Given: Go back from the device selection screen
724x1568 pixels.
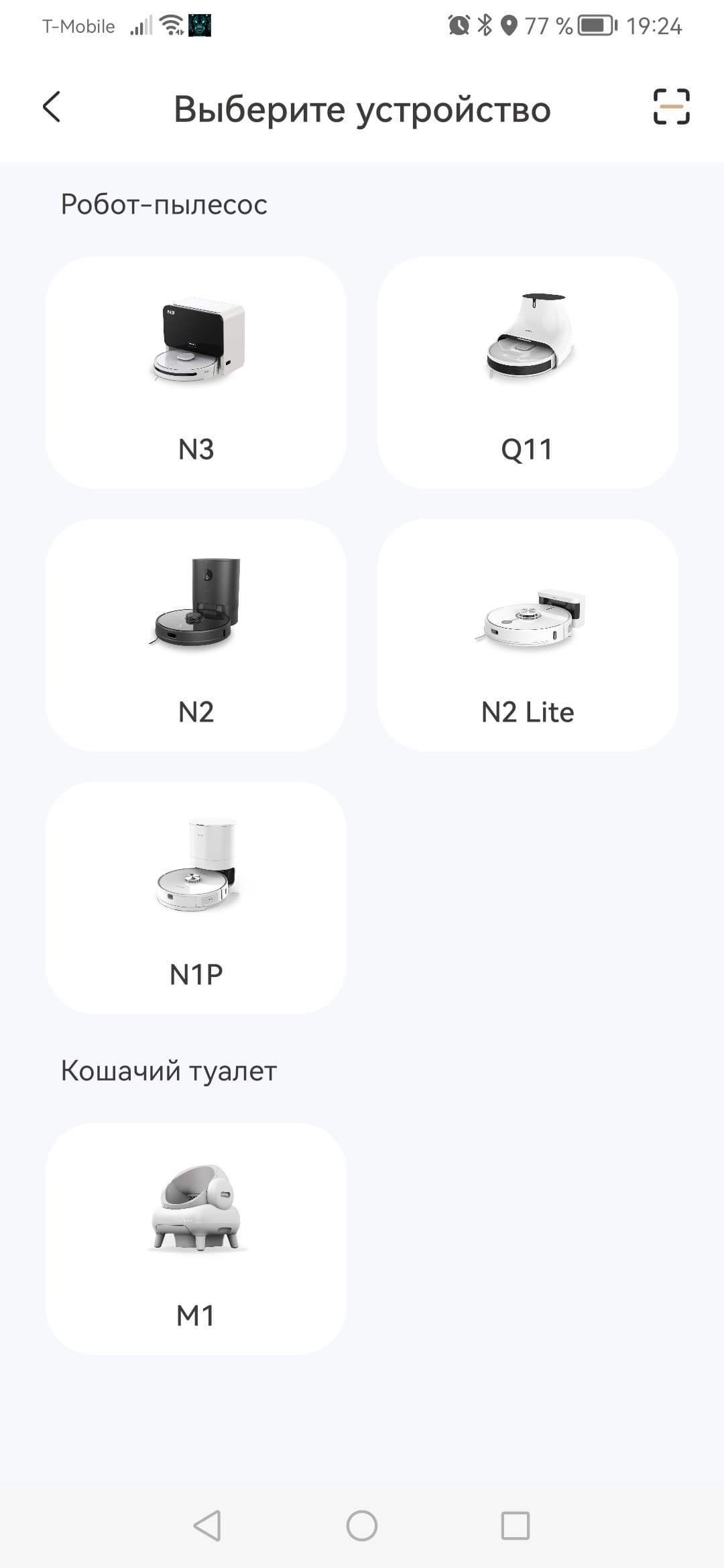Looking at the screenshot, I should click(x=52, y=107).
